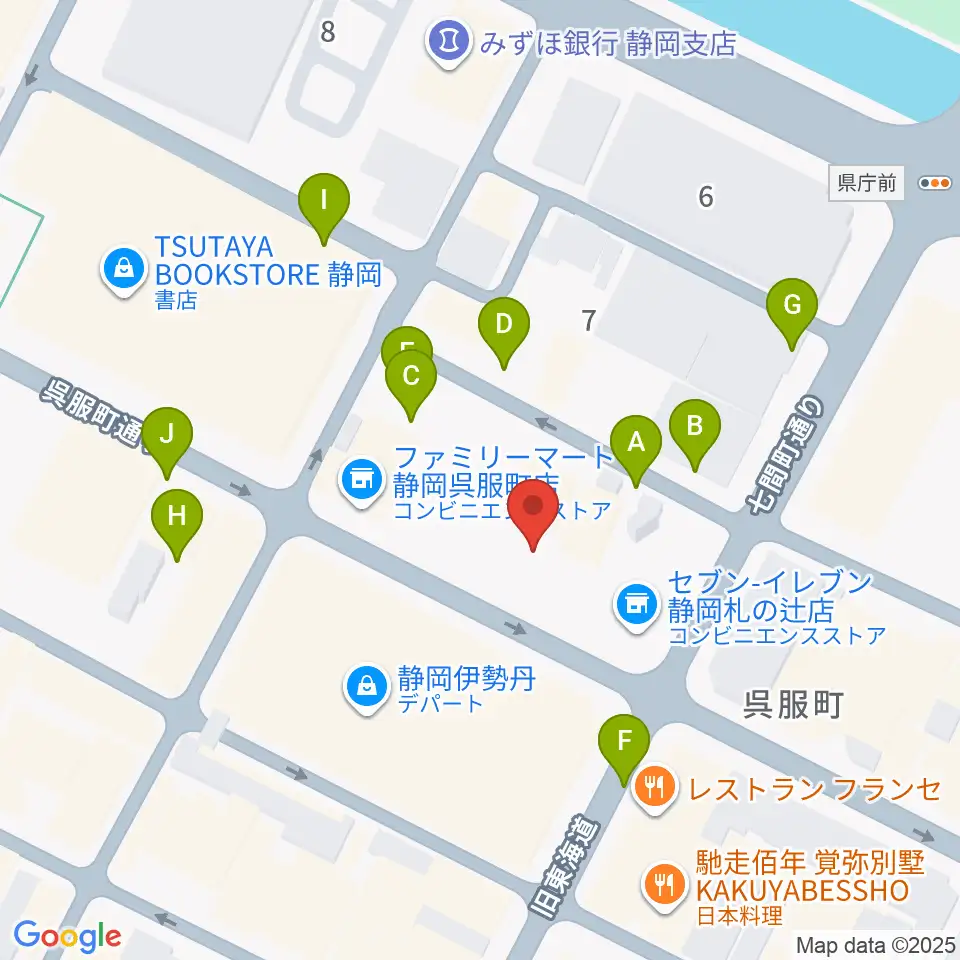Select the green marker I
Viewport: 960px width, 960px height.
point(324,209)
